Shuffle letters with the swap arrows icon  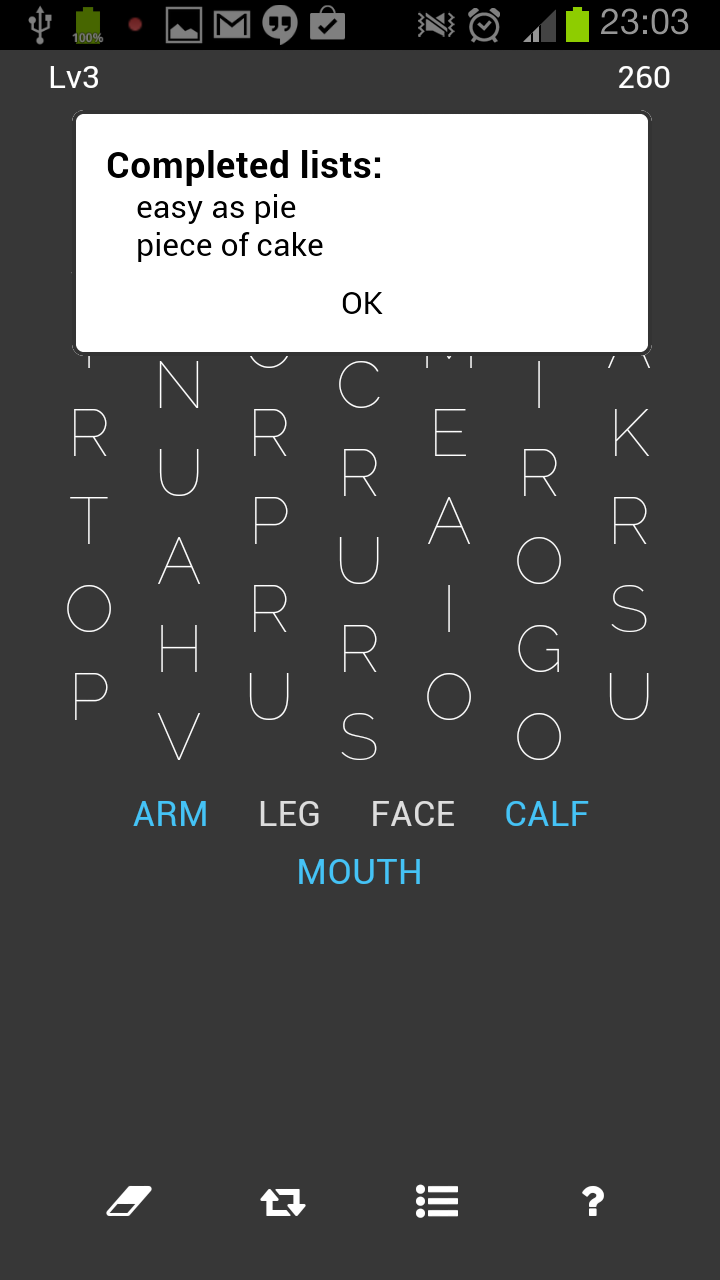(x=283, y=1201)
